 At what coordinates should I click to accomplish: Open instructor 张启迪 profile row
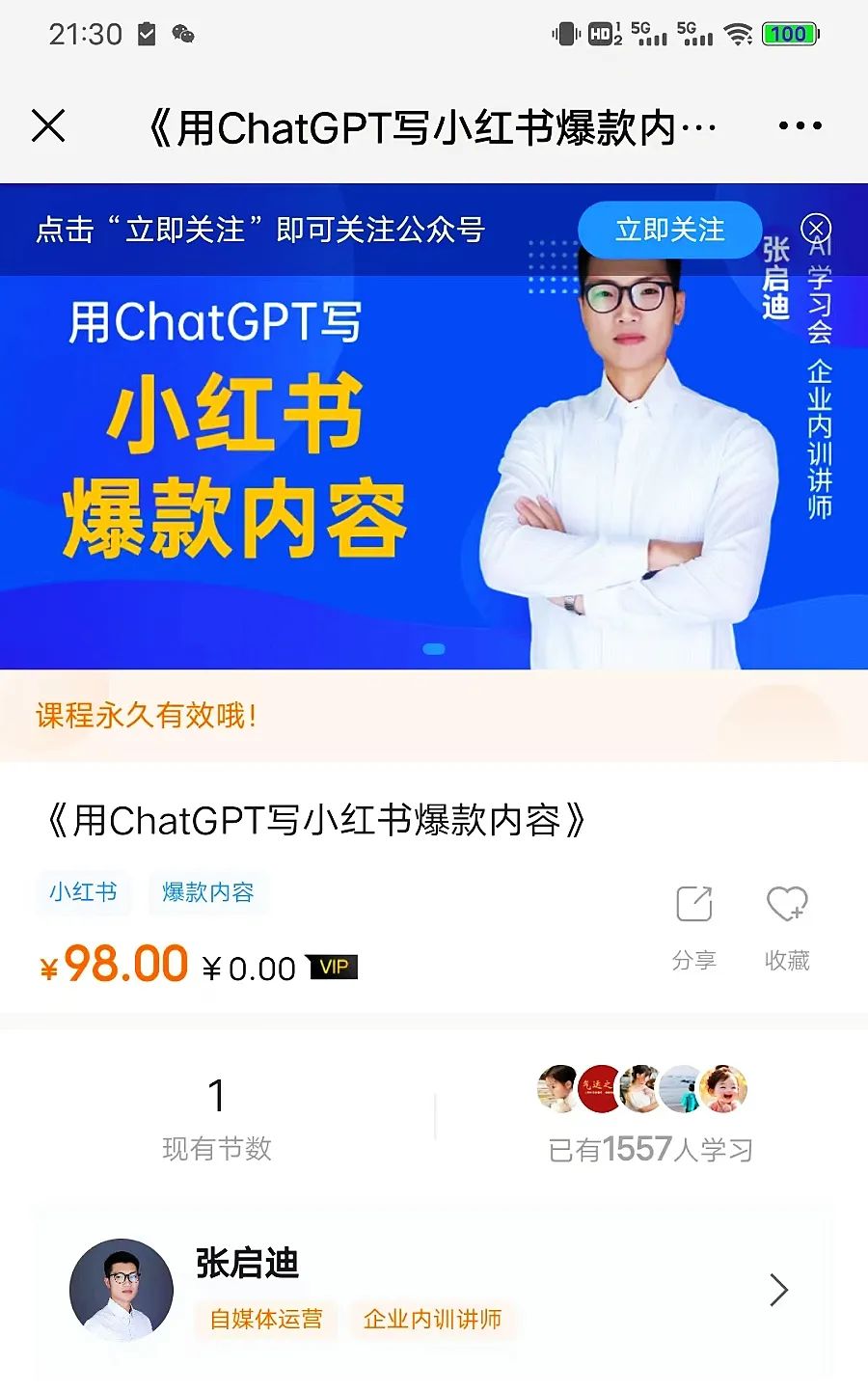pyautogui.click(x=434, y=1290)
